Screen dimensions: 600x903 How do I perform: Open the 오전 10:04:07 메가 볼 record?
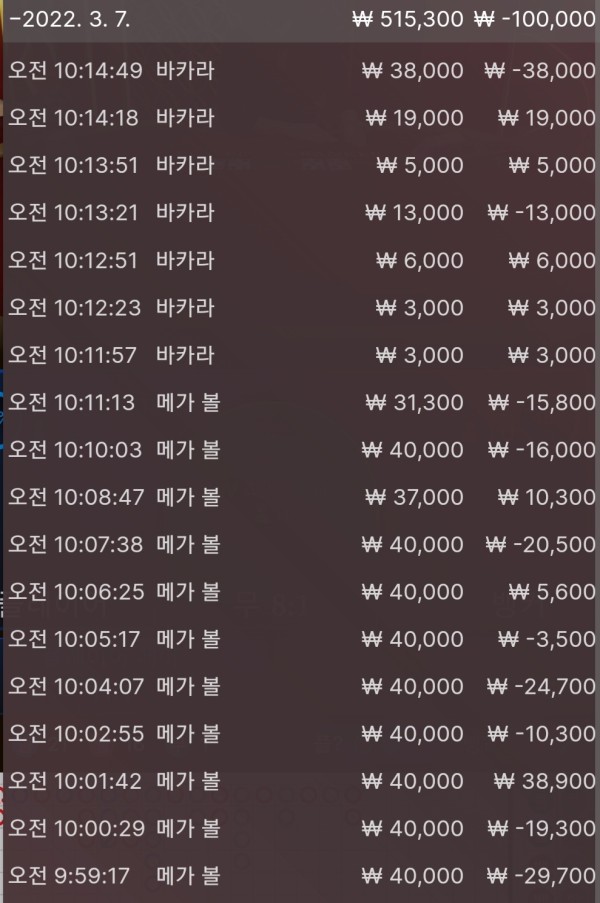(x=300, y=686)
